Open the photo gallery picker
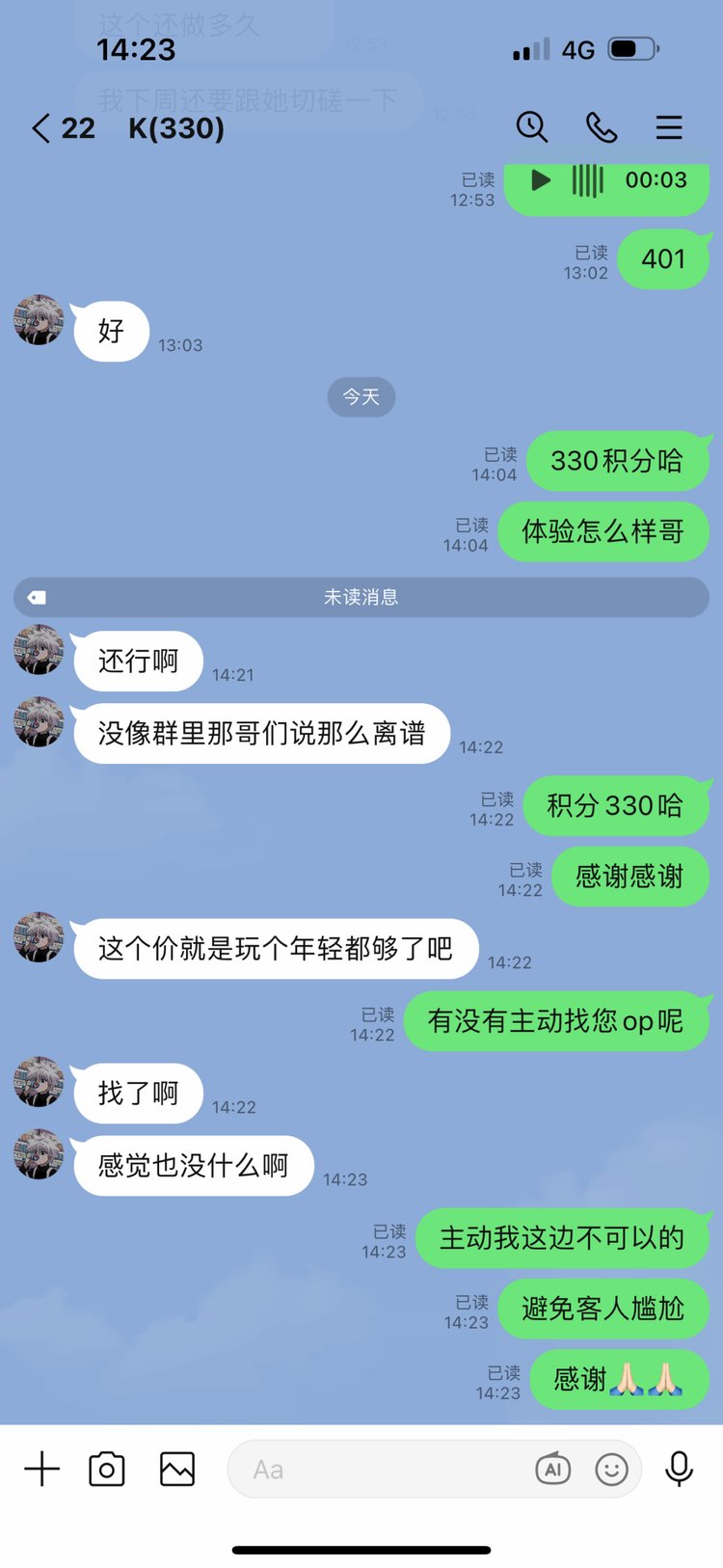The width and height of the screenshot is (723, 1568). [x=177, y=1470]
